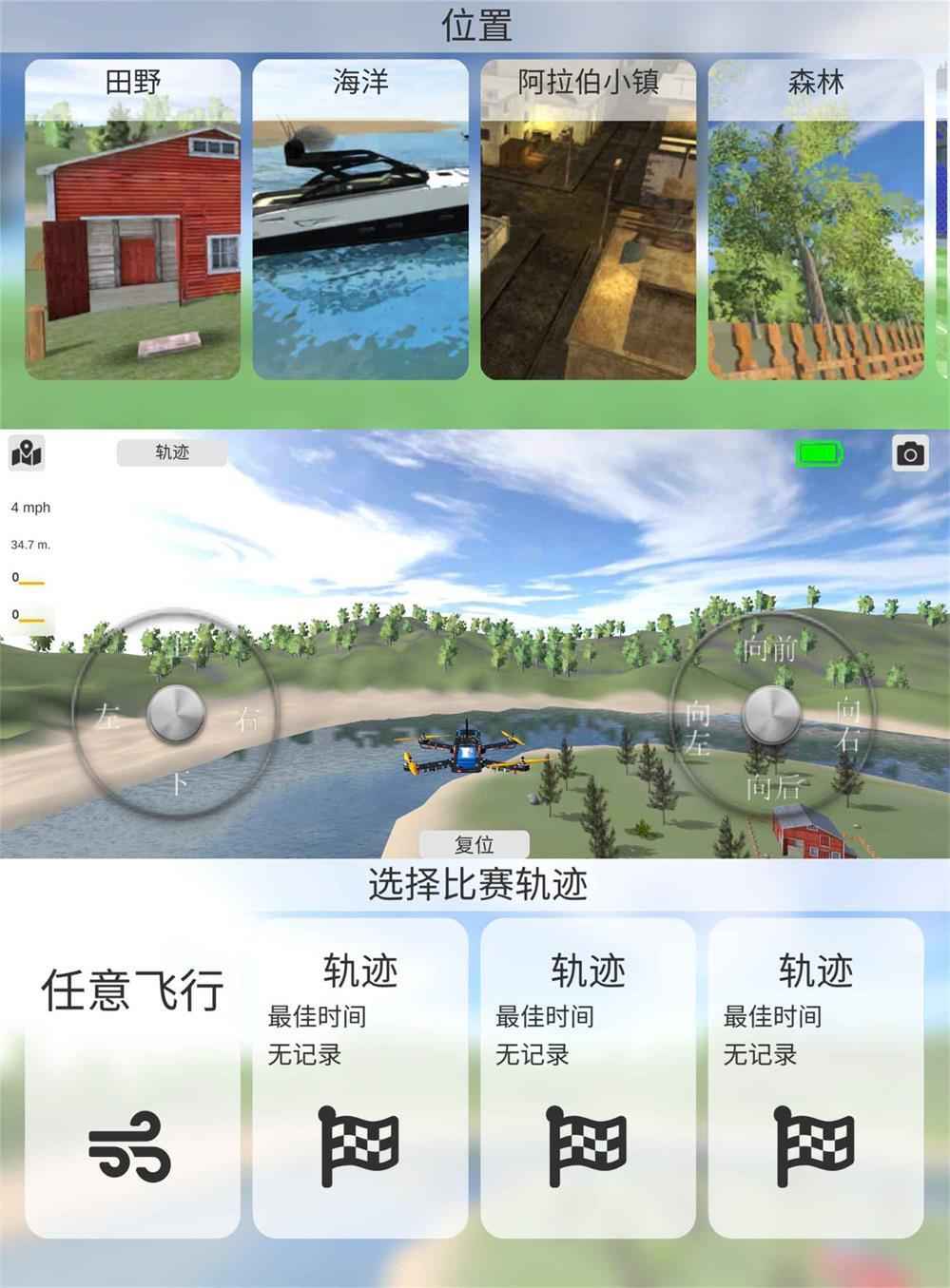Open the 田野 location option
This screenshot has width=950, height=1288.
pos(130,219)
